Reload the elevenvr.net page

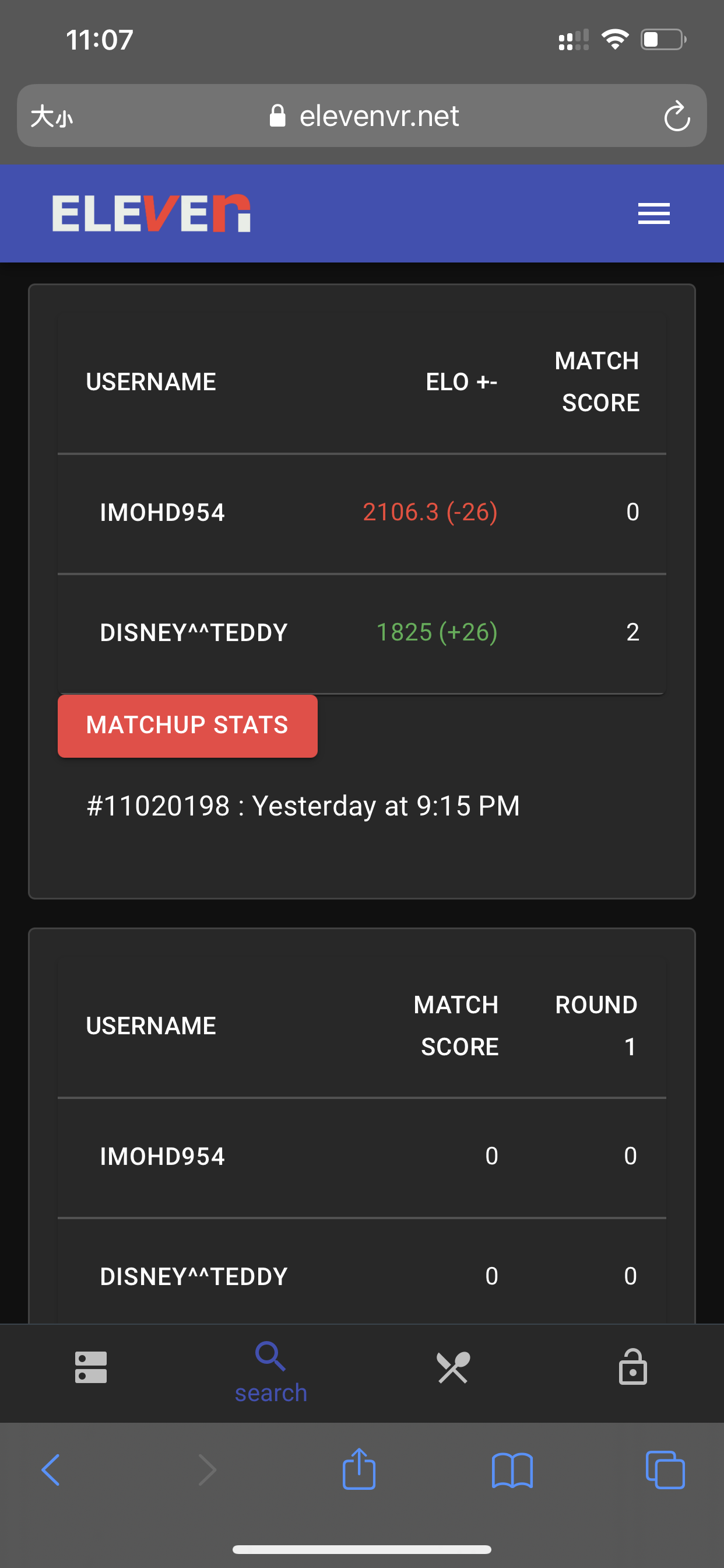(x=677, y=116)
